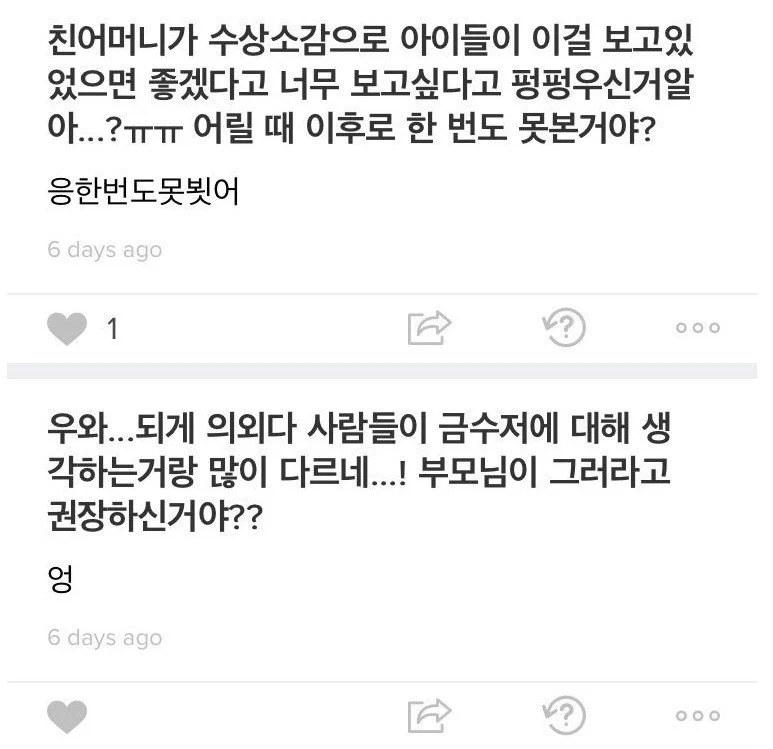Like the answer '응한번도못뵛어'
773x749 pixels.
68,328
